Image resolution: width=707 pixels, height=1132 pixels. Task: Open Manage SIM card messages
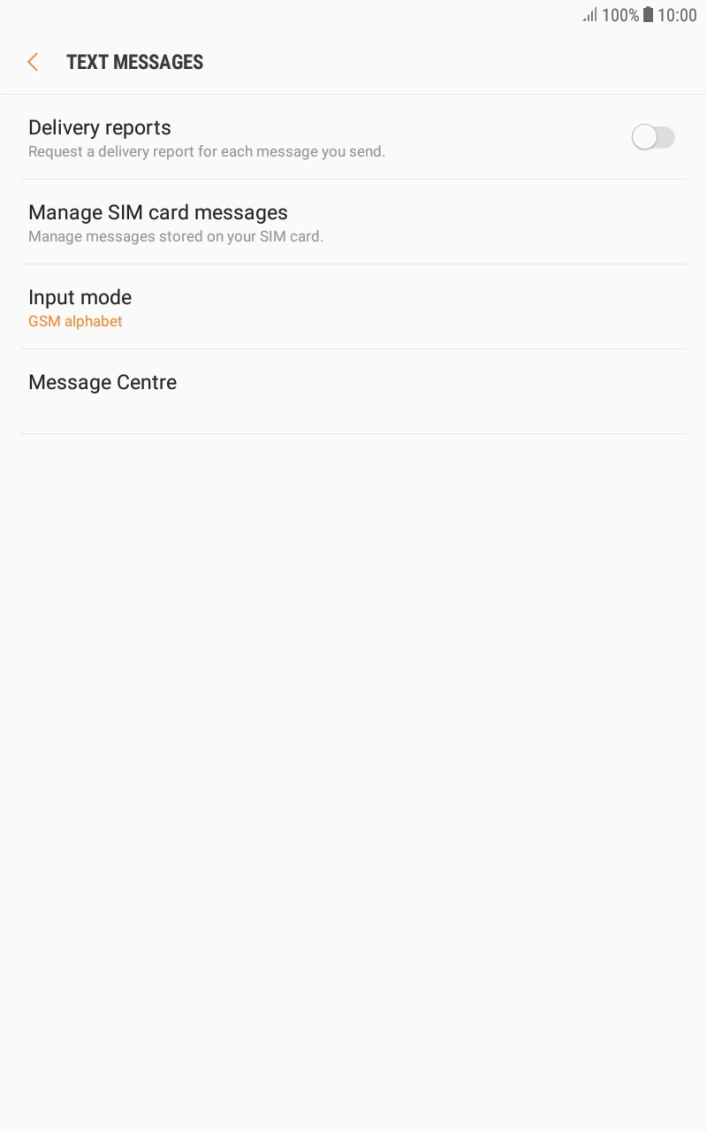[353, 222]
